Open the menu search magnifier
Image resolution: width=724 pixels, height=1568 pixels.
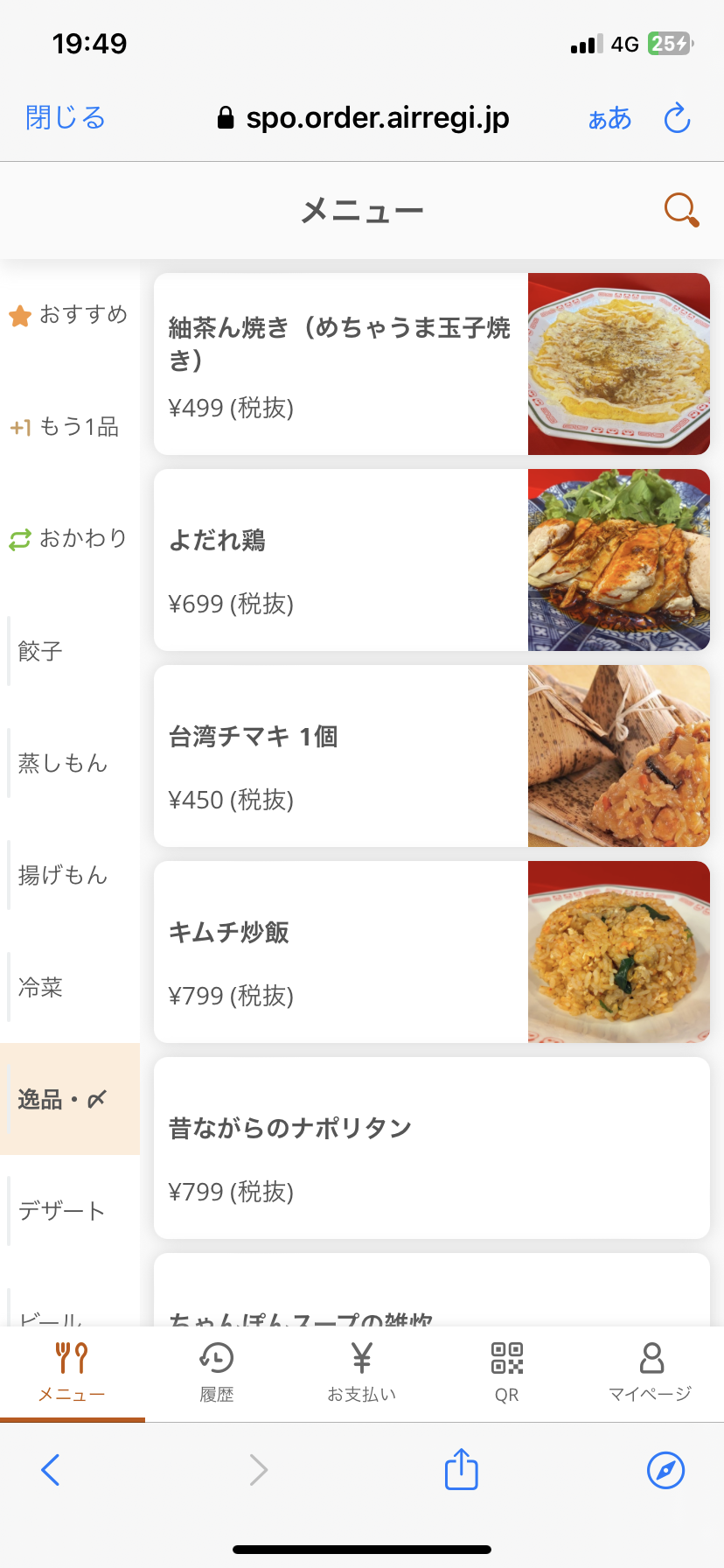pyautogui.click(x=681, y=210)
